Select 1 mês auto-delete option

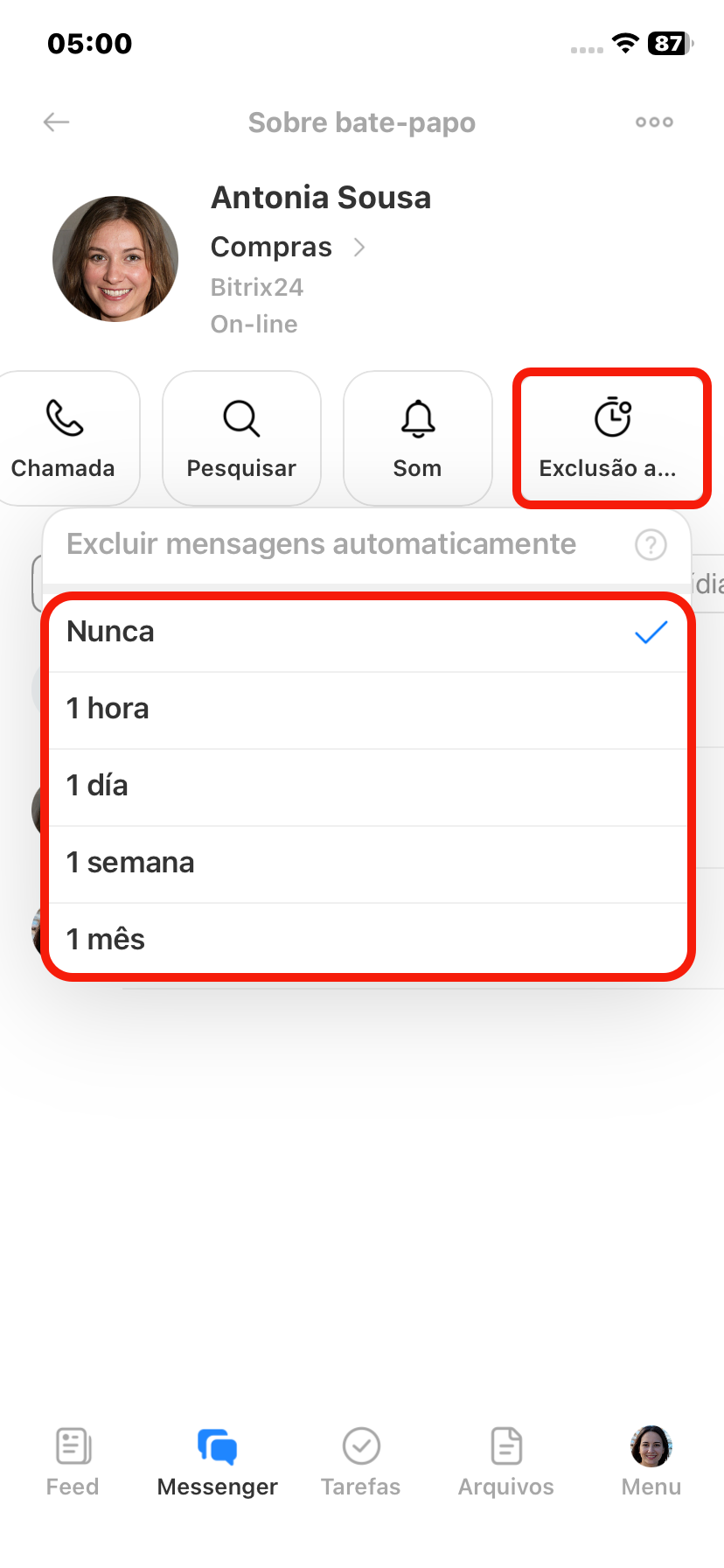(367, 940)
